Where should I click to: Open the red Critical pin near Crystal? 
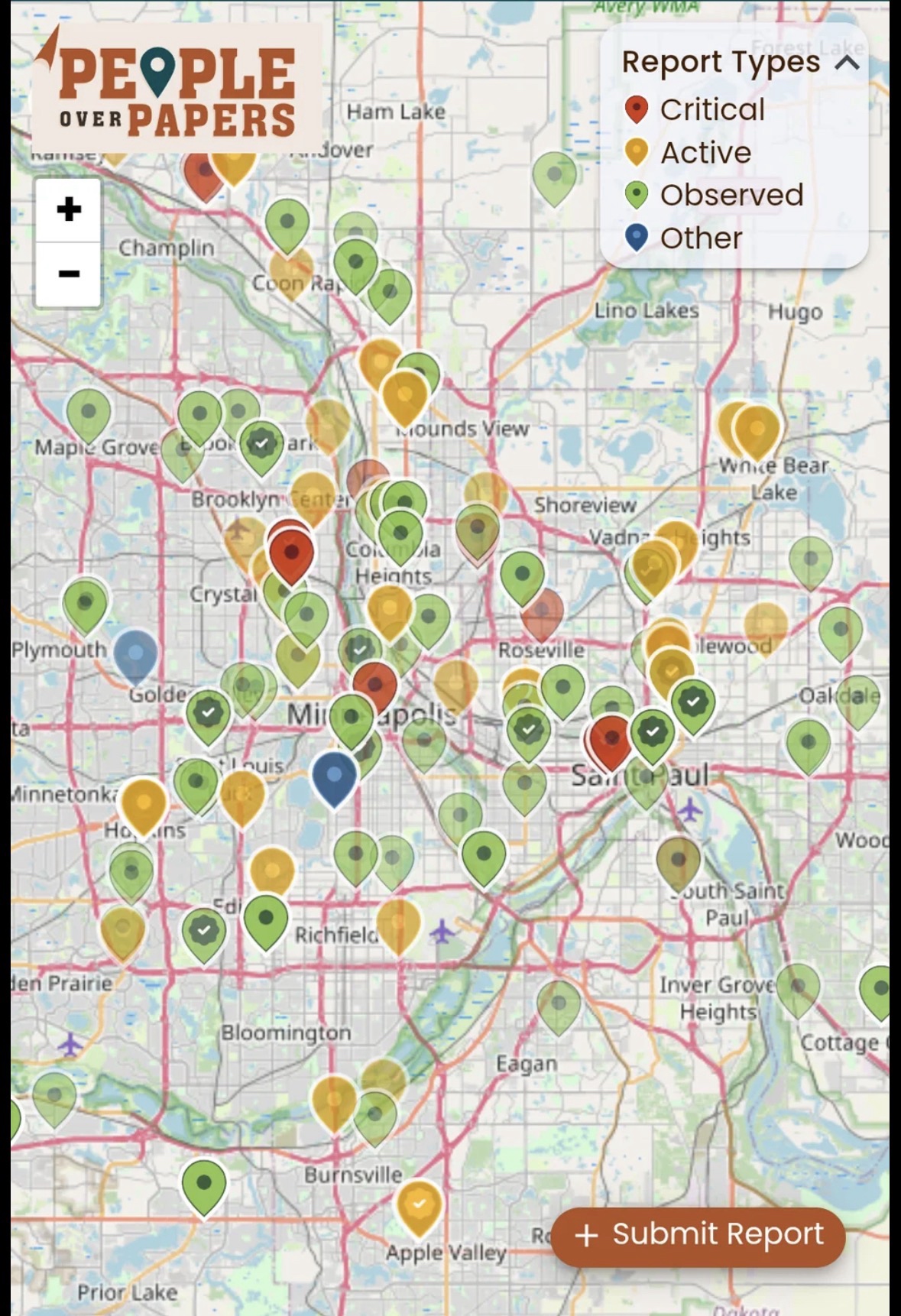click(x=291, y=553)
